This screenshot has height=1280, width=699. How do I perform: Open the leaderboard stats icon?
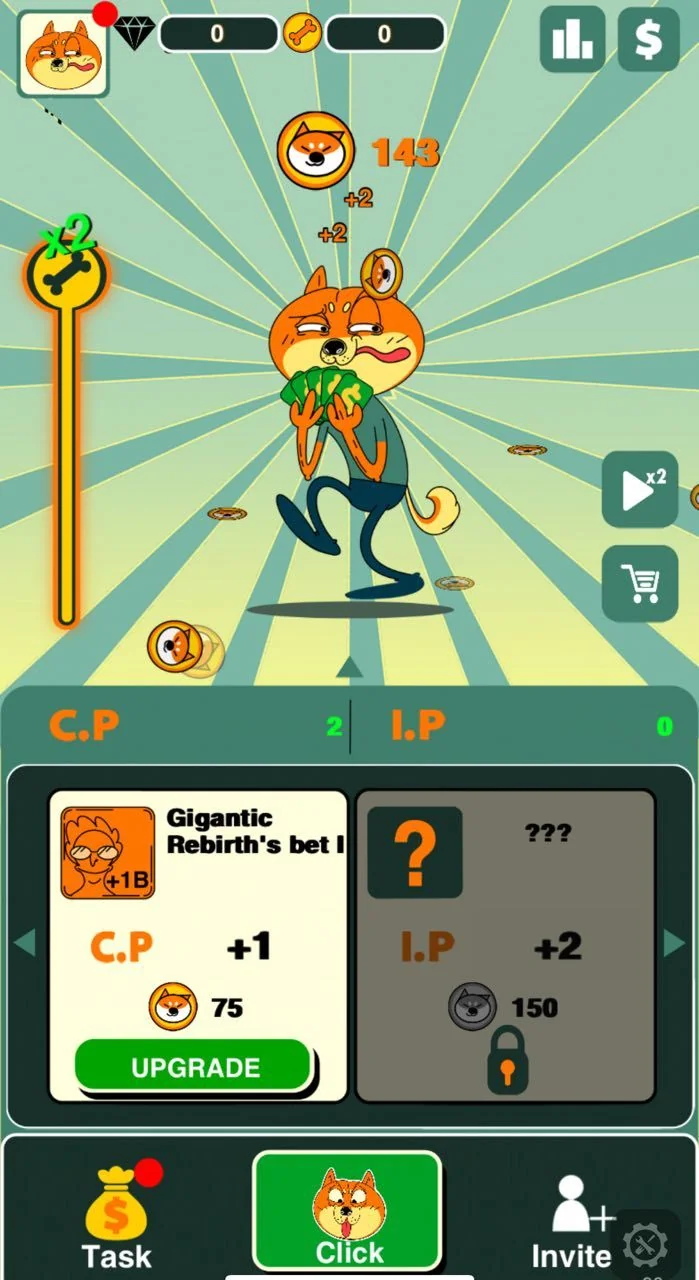click(573, 39)
